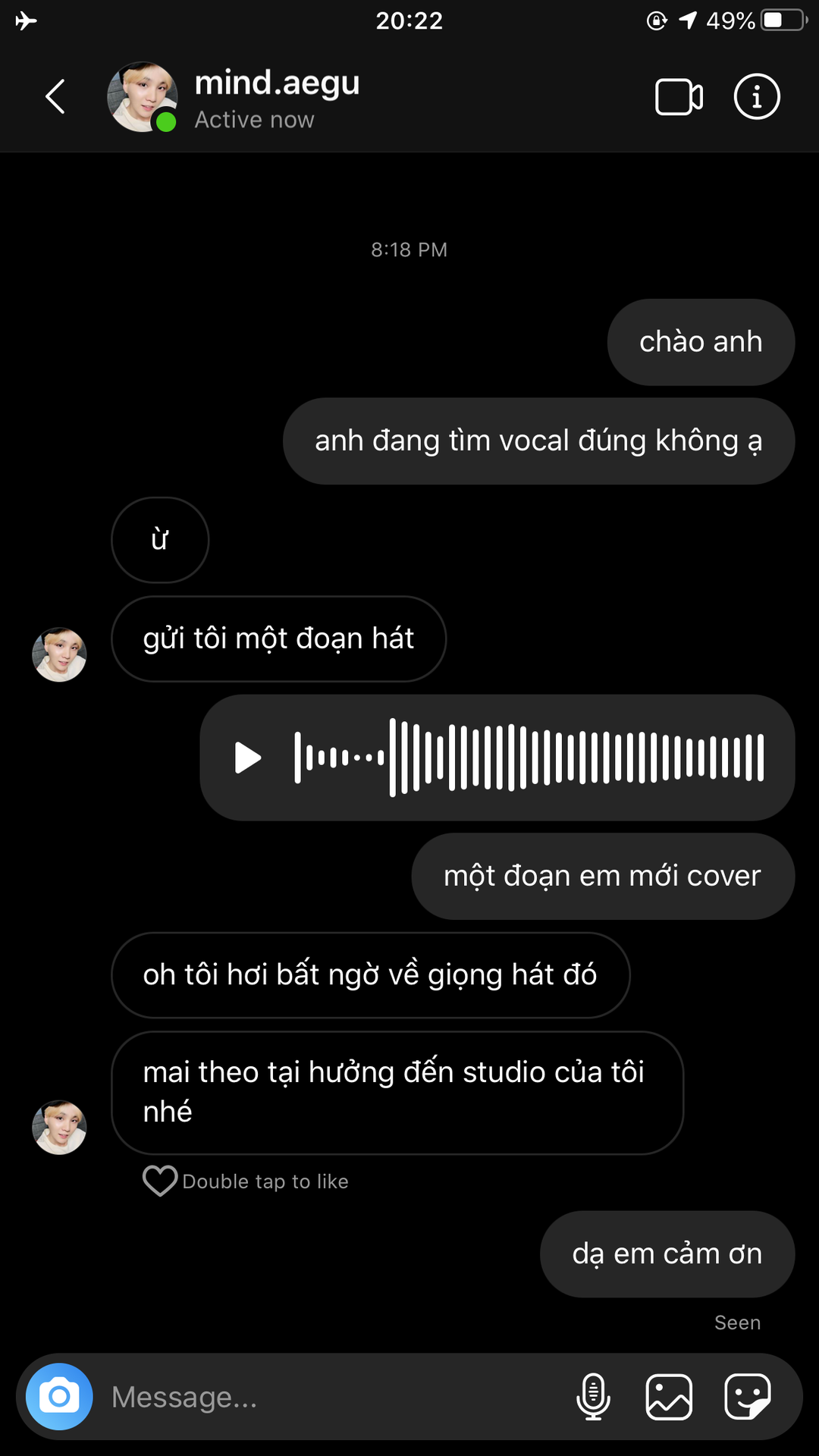This screenshot has height=1456, width=819.
Task: Tap mind.aegu avatar beside studio message
Action: pos(59,1127)
